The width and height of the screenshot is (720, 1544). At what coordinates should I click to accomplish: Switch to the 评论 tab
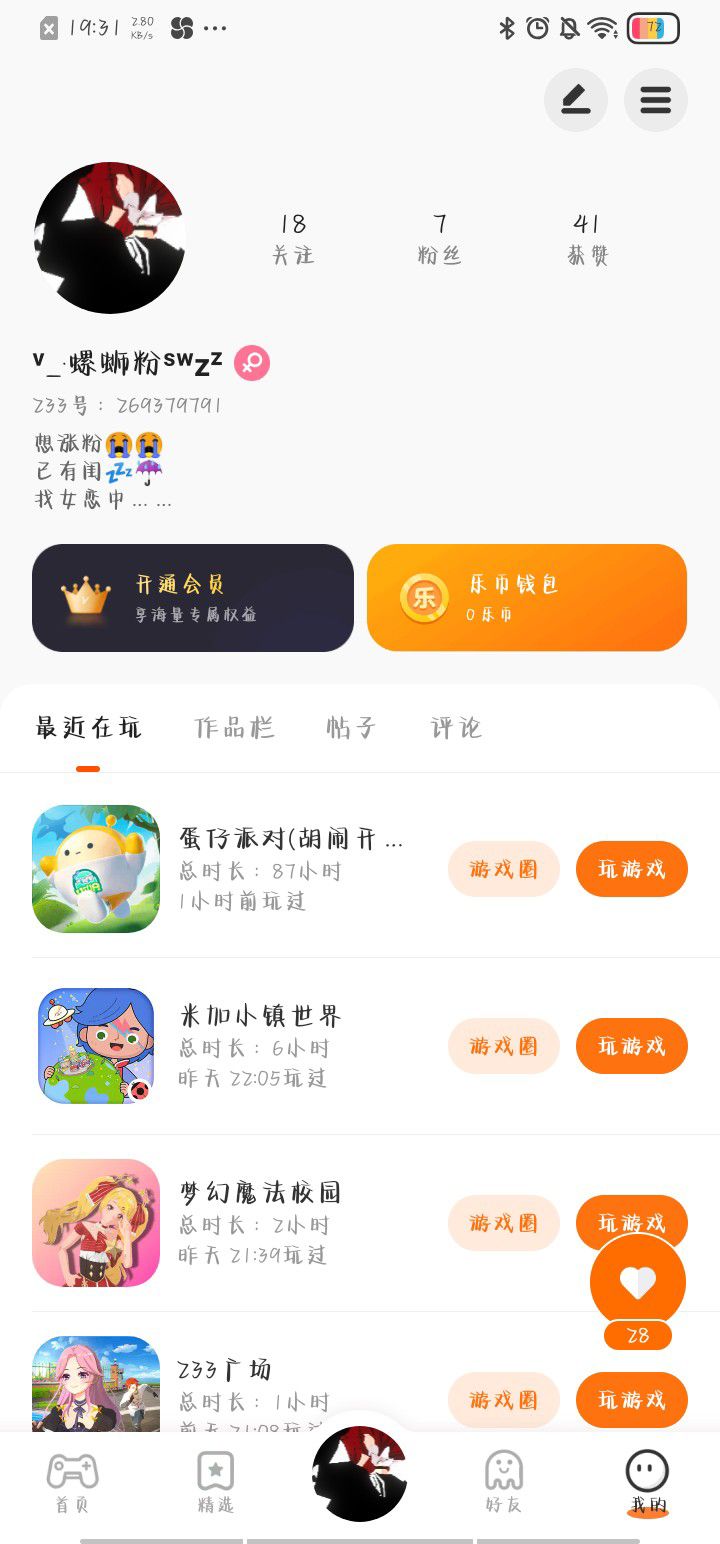[456, 728]
